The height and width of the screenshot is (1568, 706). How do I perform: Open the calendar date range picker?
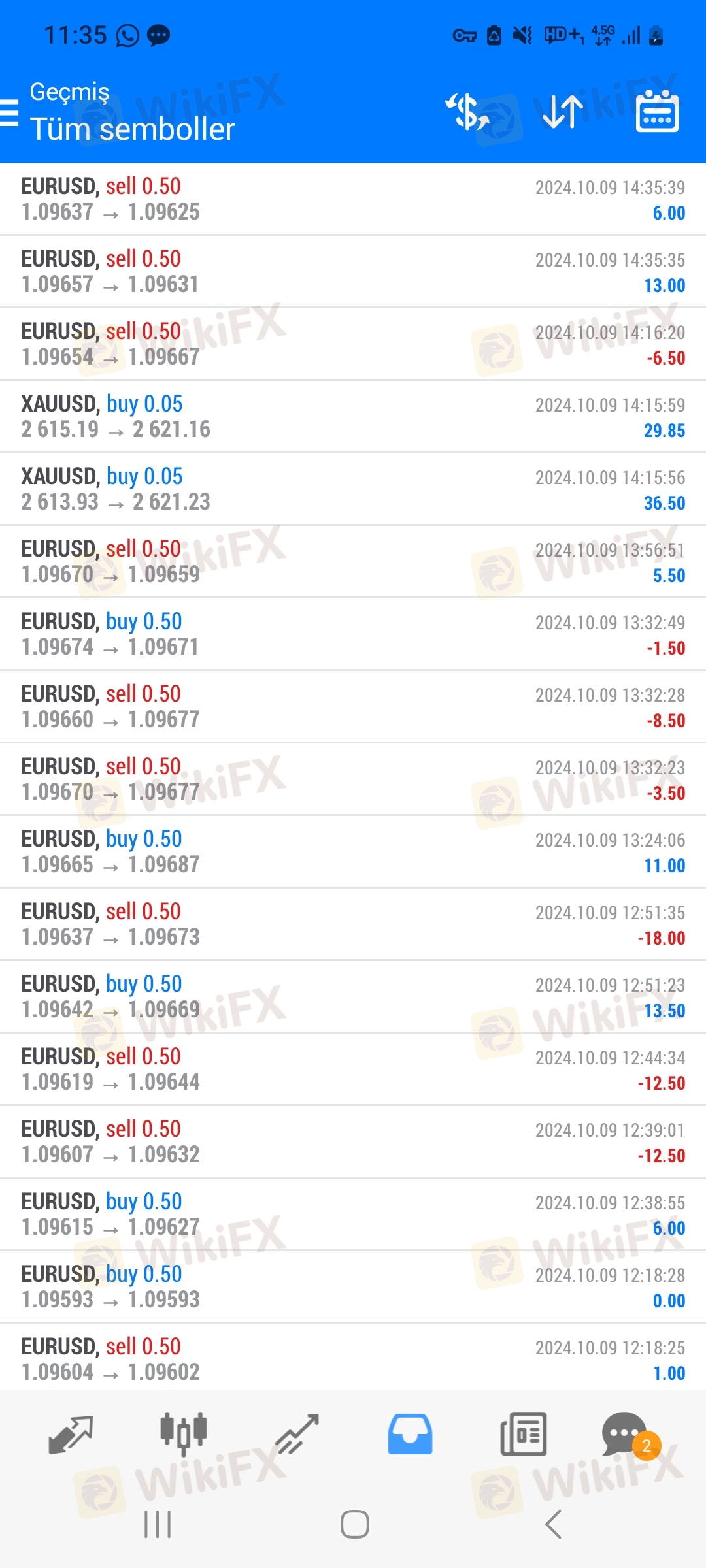657,111
